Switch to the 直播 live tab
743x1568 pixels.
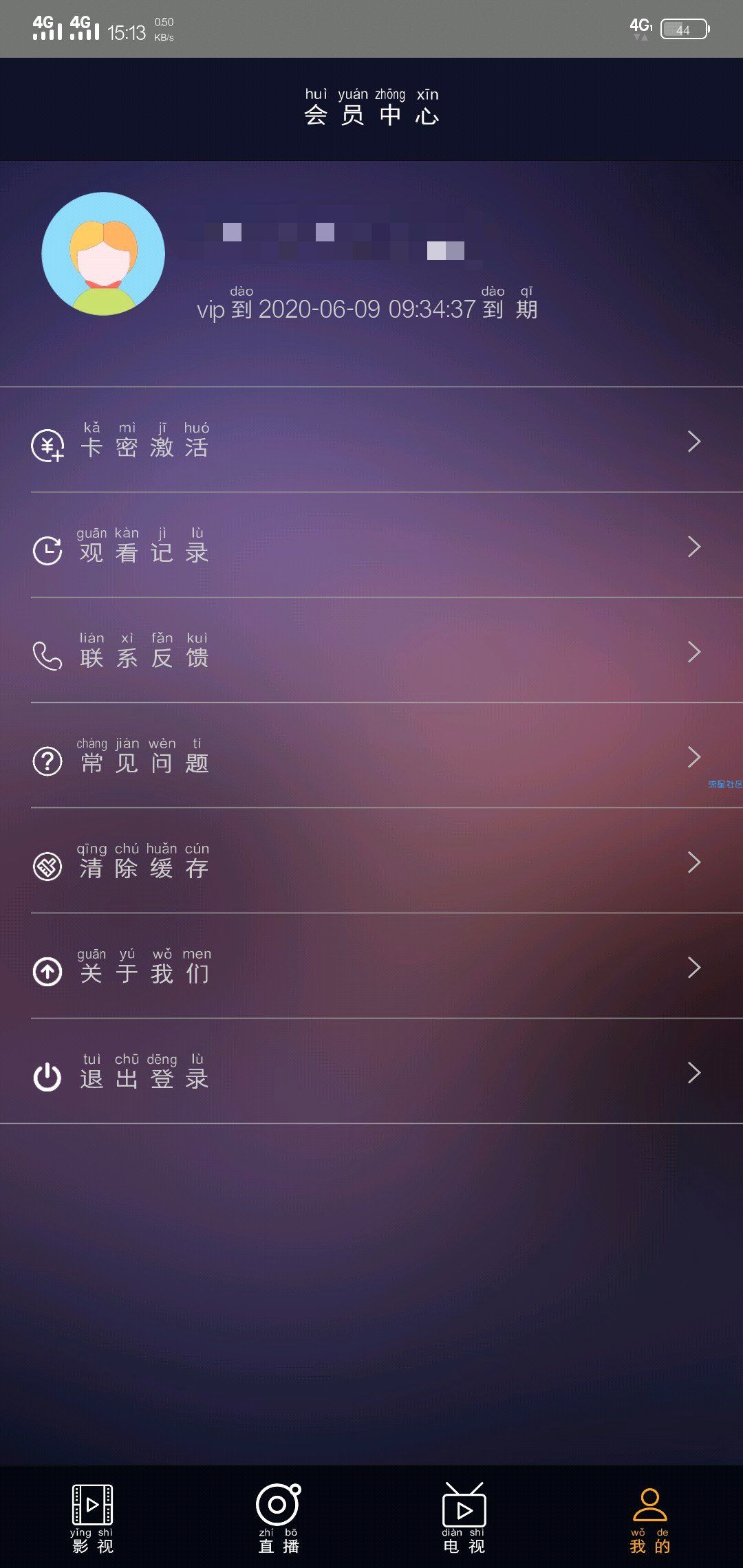(279, 1518)
